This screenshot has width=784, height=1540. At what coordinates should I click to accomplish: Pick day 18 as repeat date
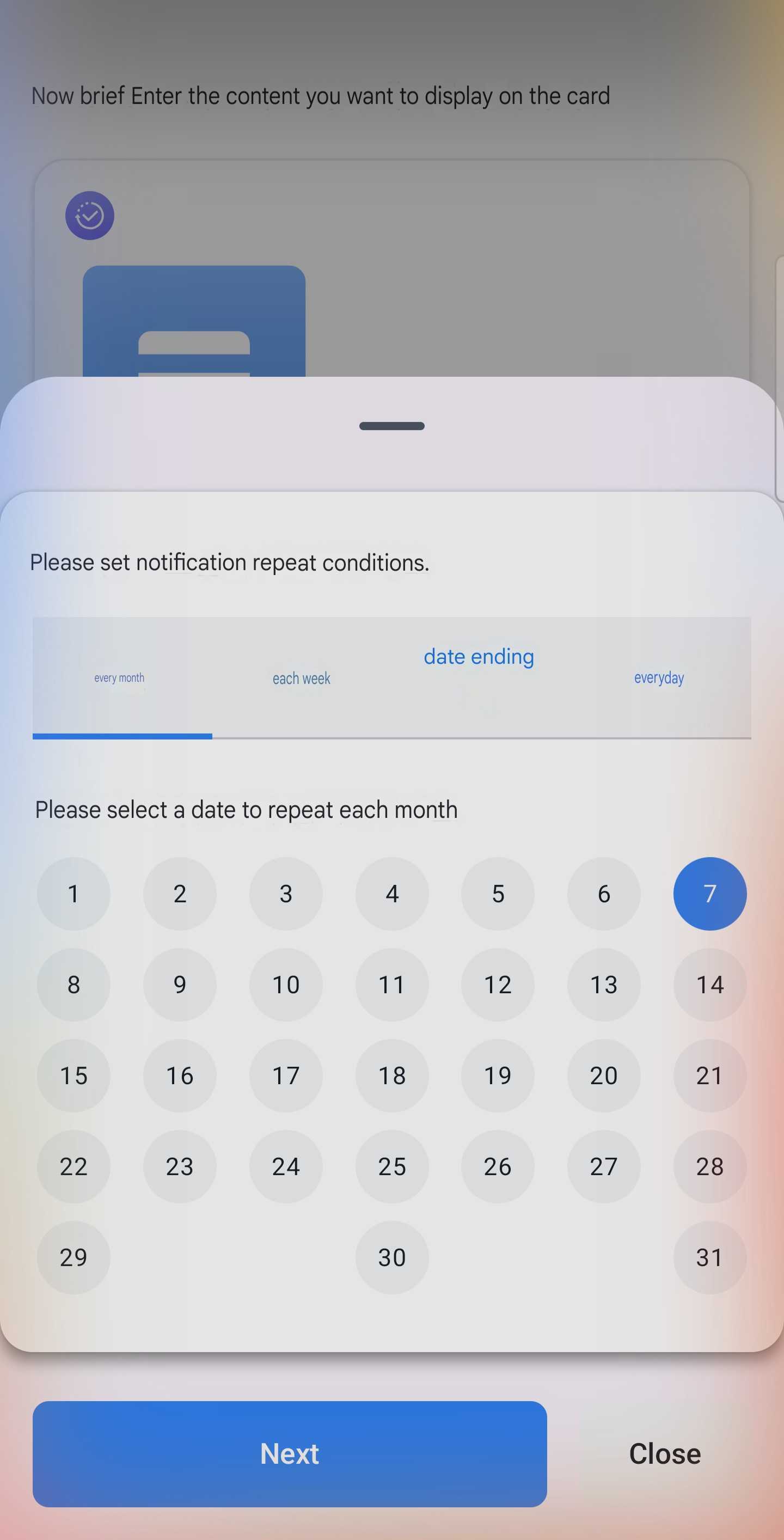392,1075
